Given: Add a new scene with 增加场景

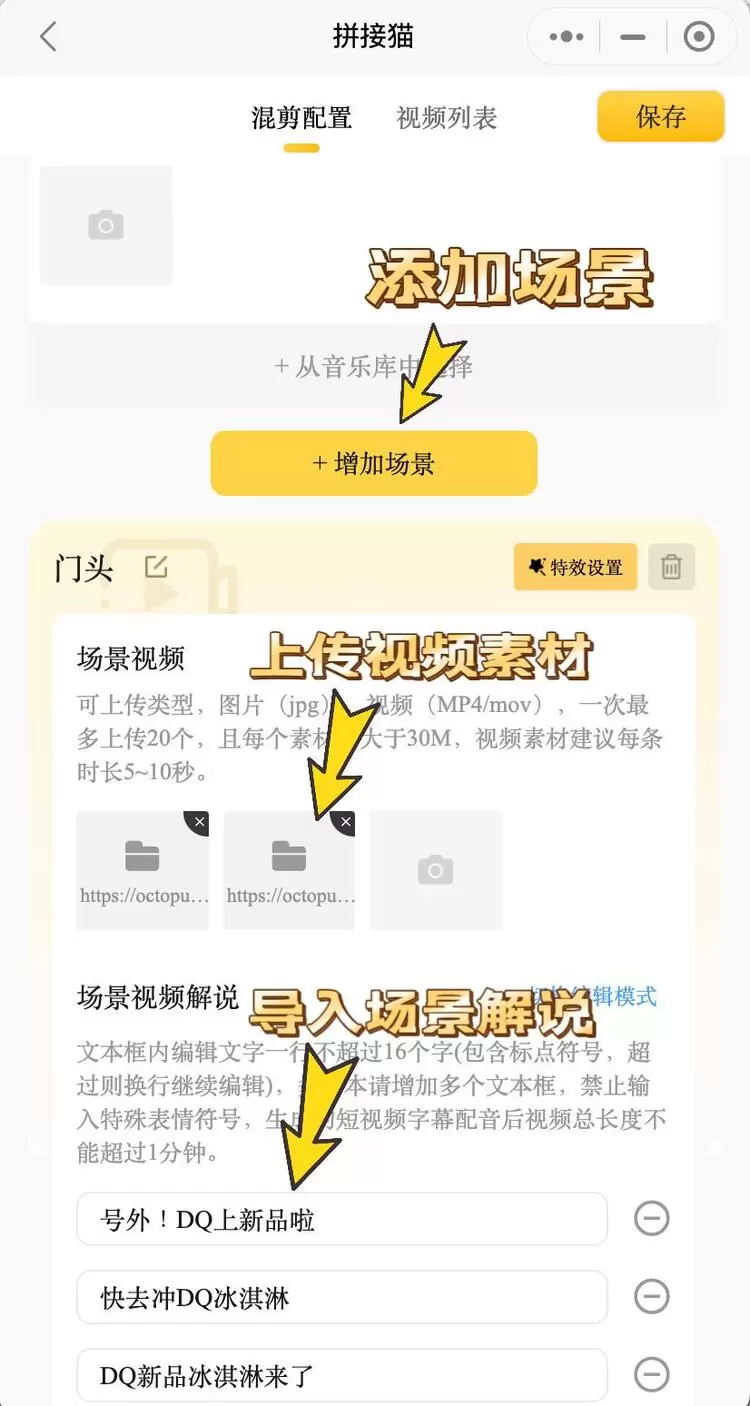Looking at the screenshot, I should point(373,463).
